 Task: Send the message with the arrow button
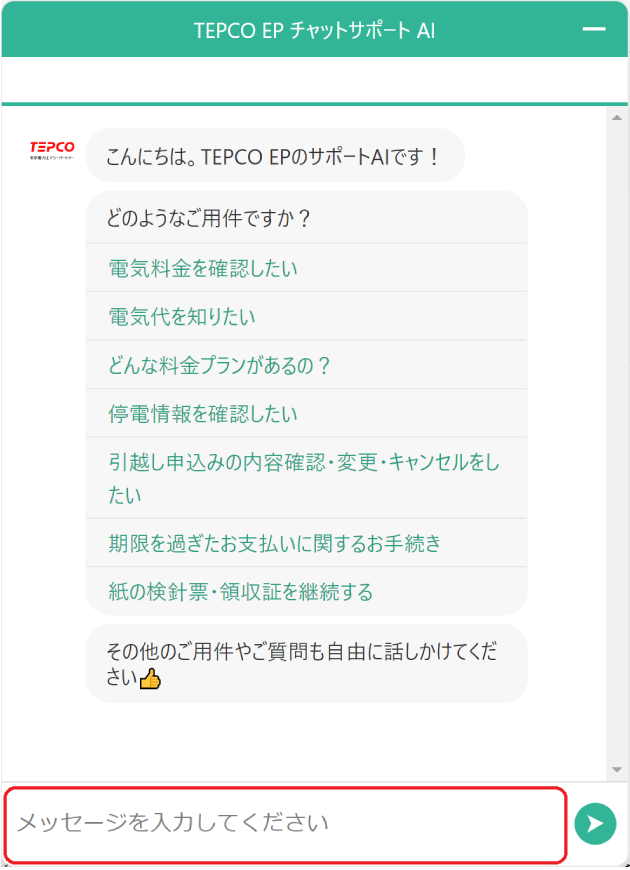pos(595,824)
